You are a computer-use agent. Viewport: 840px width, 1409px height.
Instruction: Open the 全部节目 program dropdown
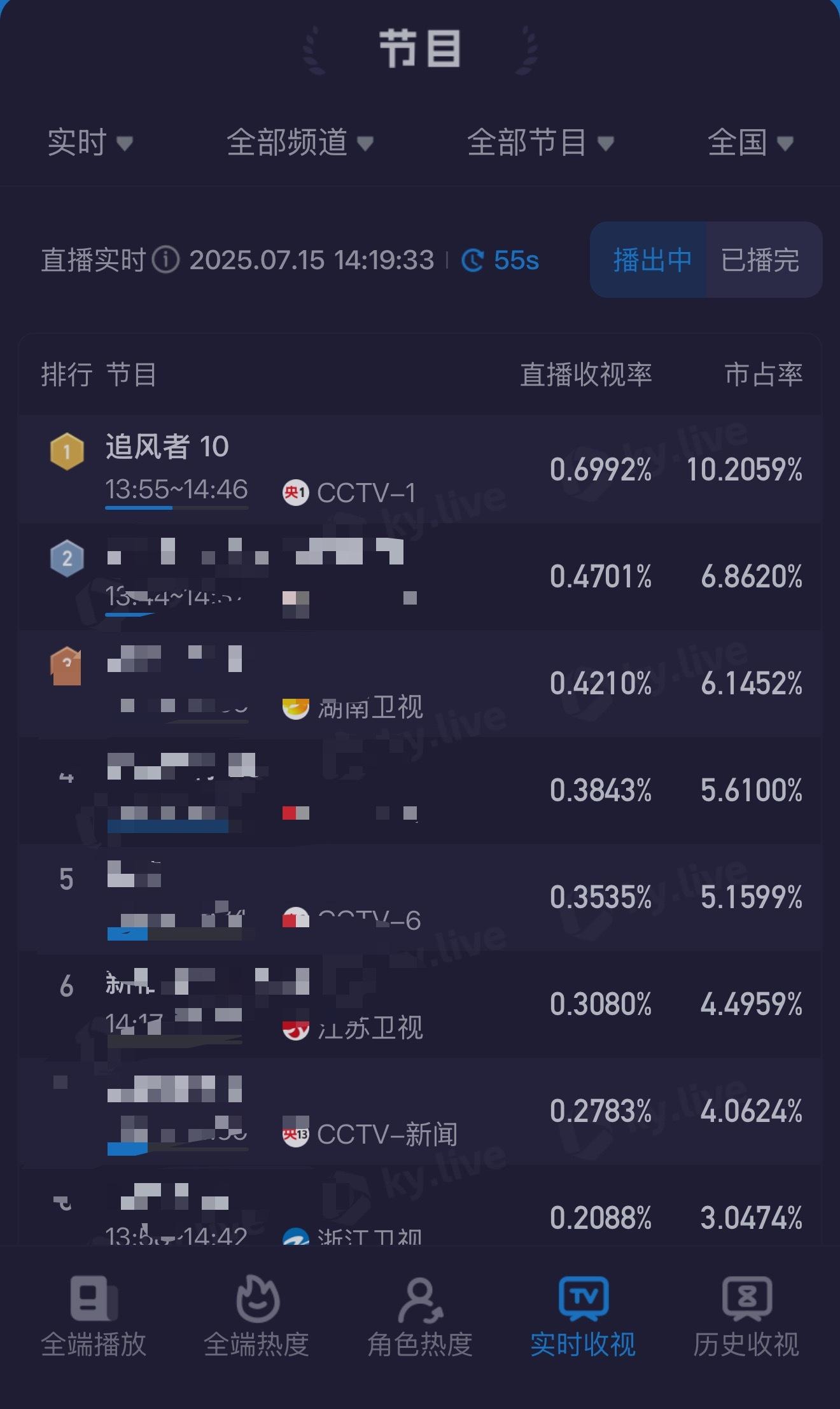click(x=540, y=143)
